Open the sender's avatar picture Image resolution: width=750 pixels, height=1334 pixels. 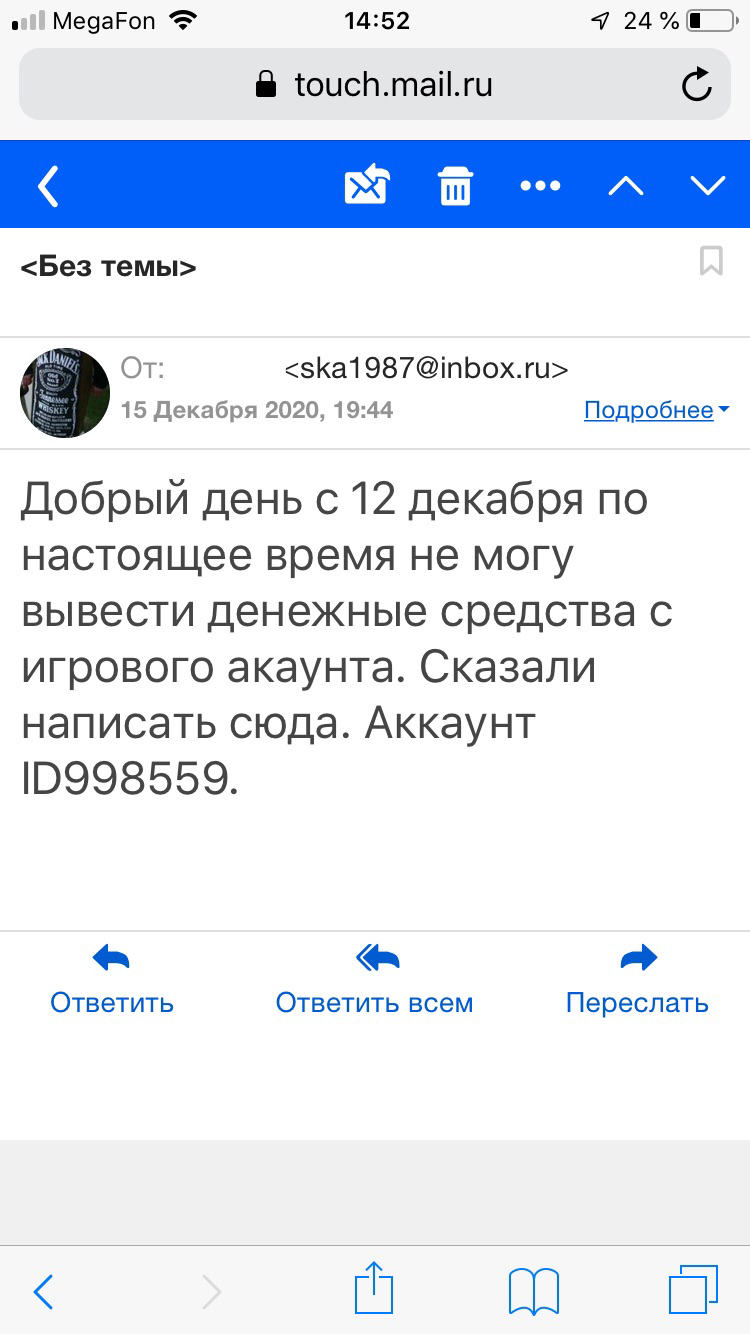pyautogui.click(x=65, y=393)
